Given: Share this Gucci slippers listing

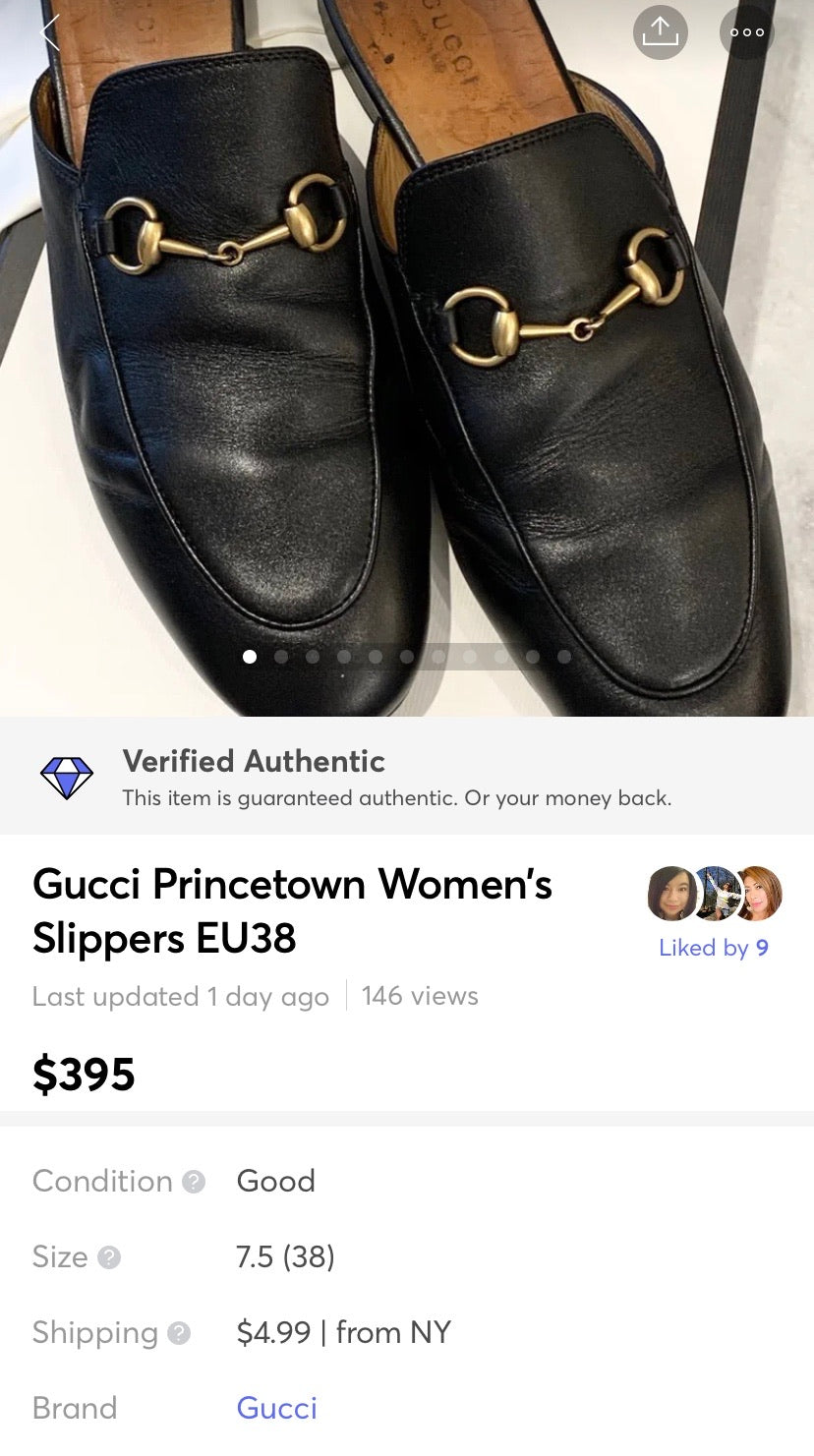Looking at the screenshot, I should click(x=660, y=32).
